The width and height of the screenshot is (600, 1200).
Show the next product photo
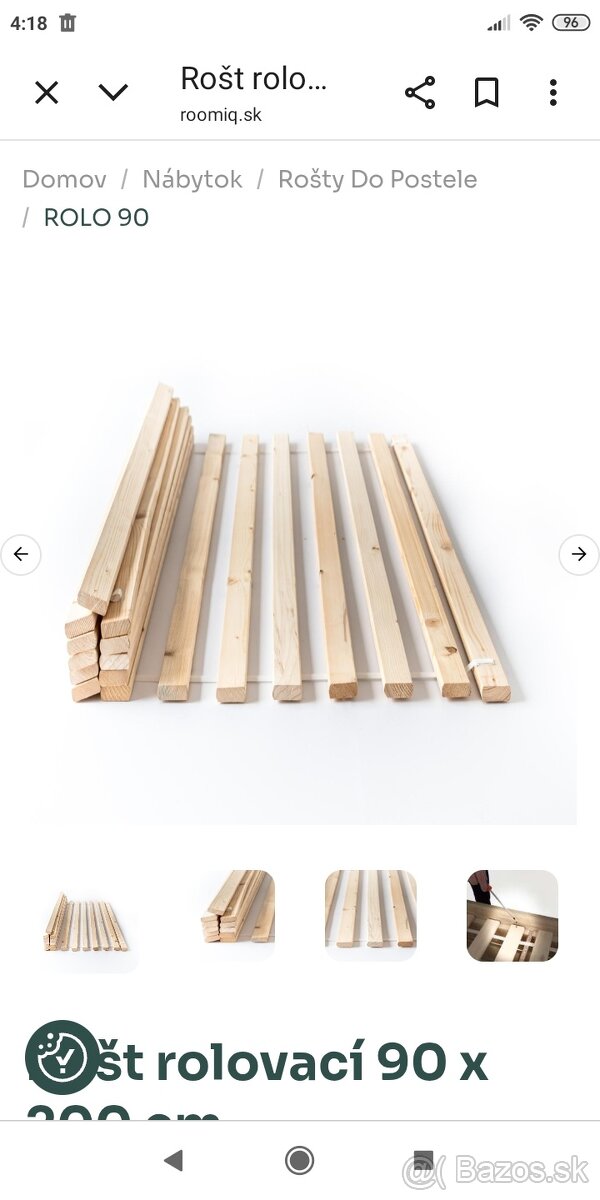578,553
